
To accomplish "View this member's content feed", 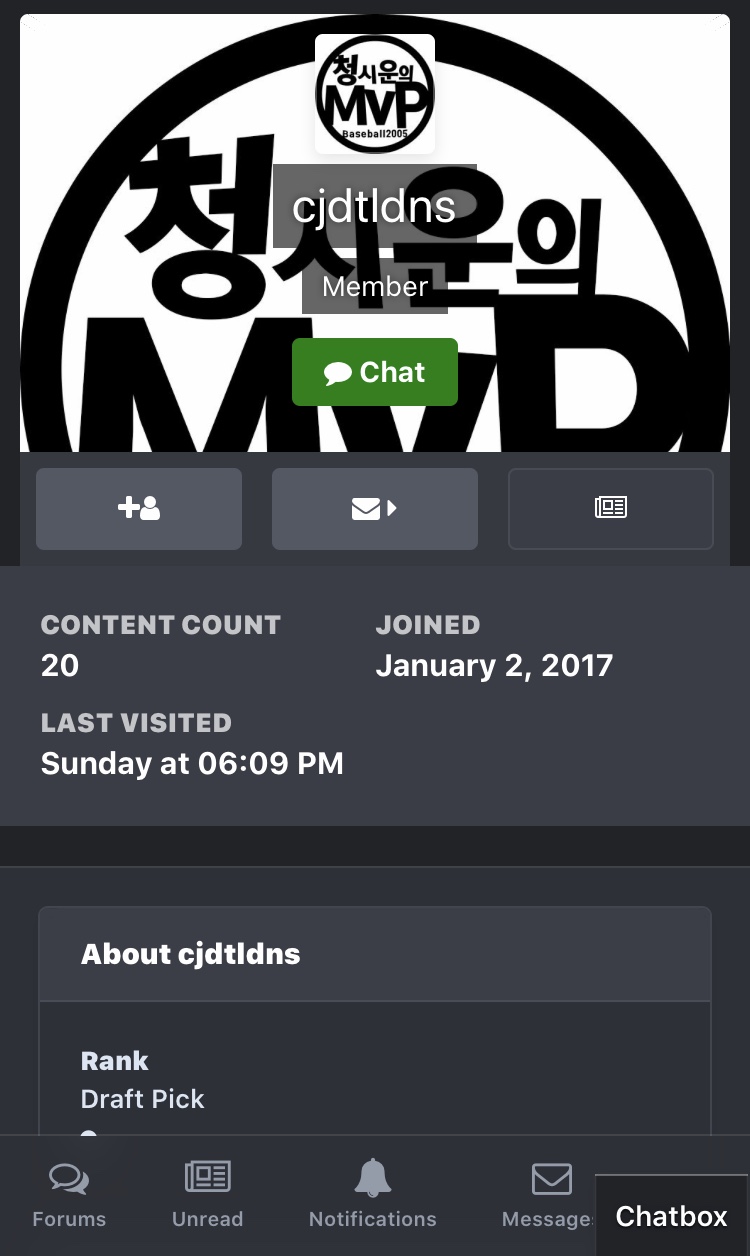I will 611,509.
